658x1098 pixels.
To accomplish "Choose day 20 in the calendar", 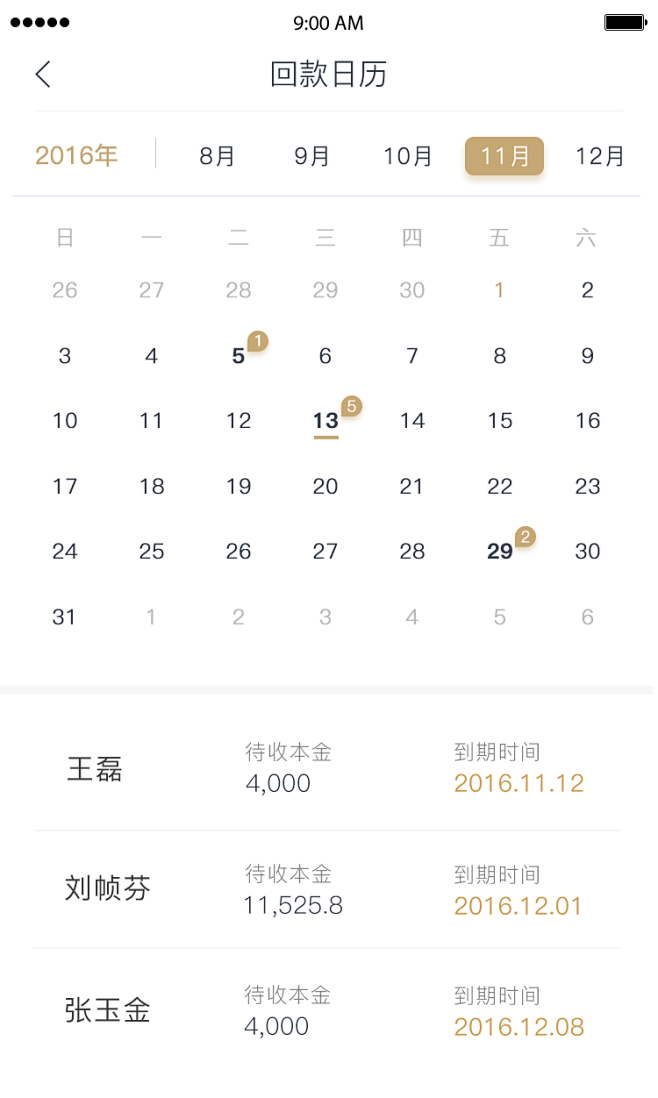I will click(x=325, y=486).
